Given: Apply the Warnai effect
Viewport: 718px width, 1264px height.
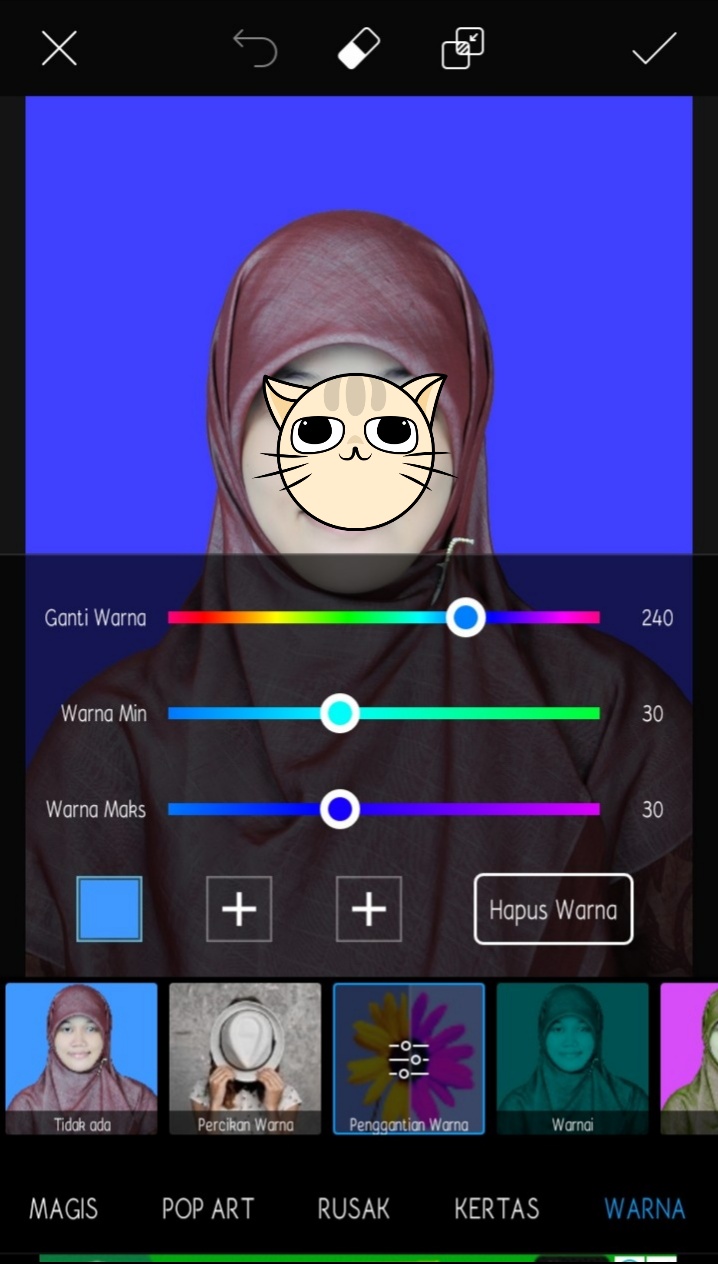Looking at the screenshot, I should pyautogui.click(x=572, y=1058).
